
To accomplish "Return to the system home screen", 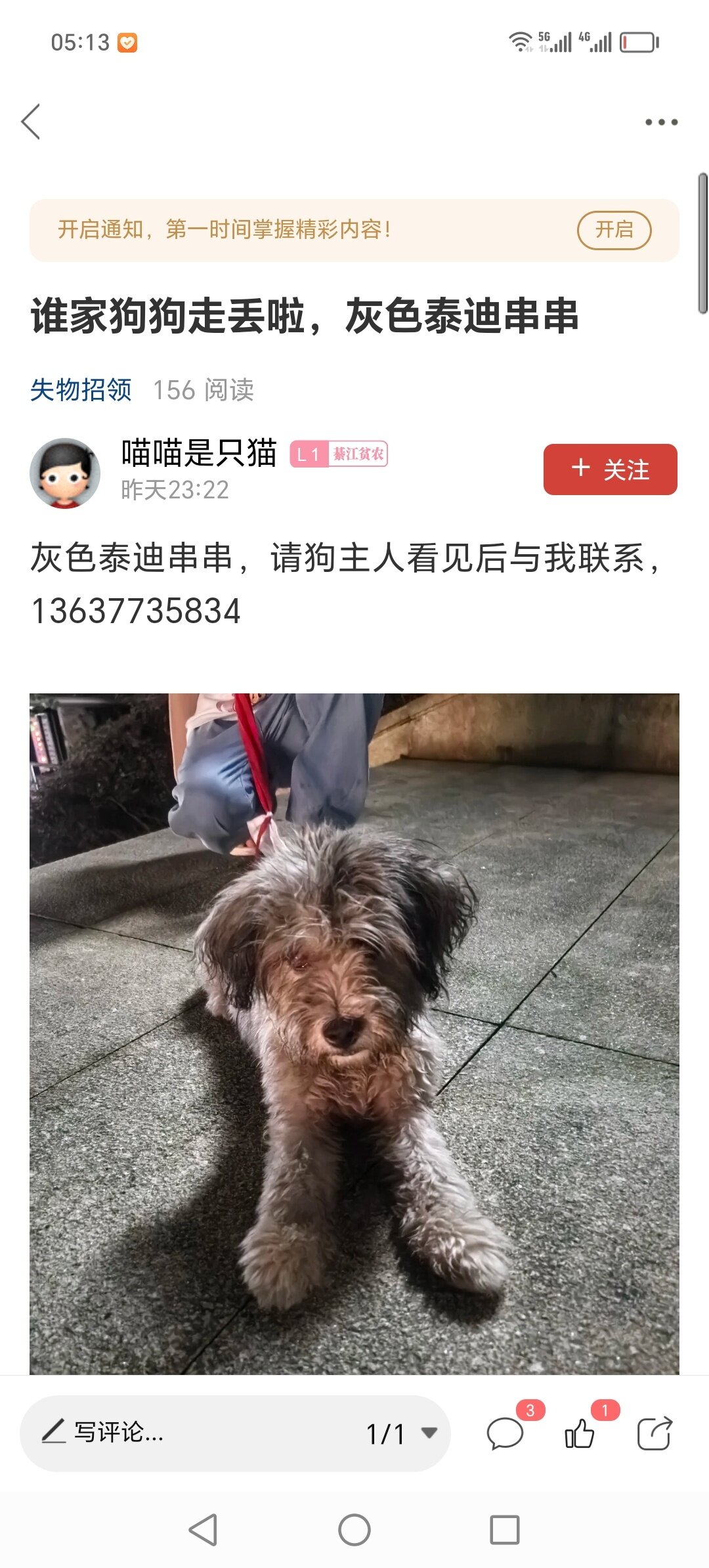I will (x=354, y=1531).
